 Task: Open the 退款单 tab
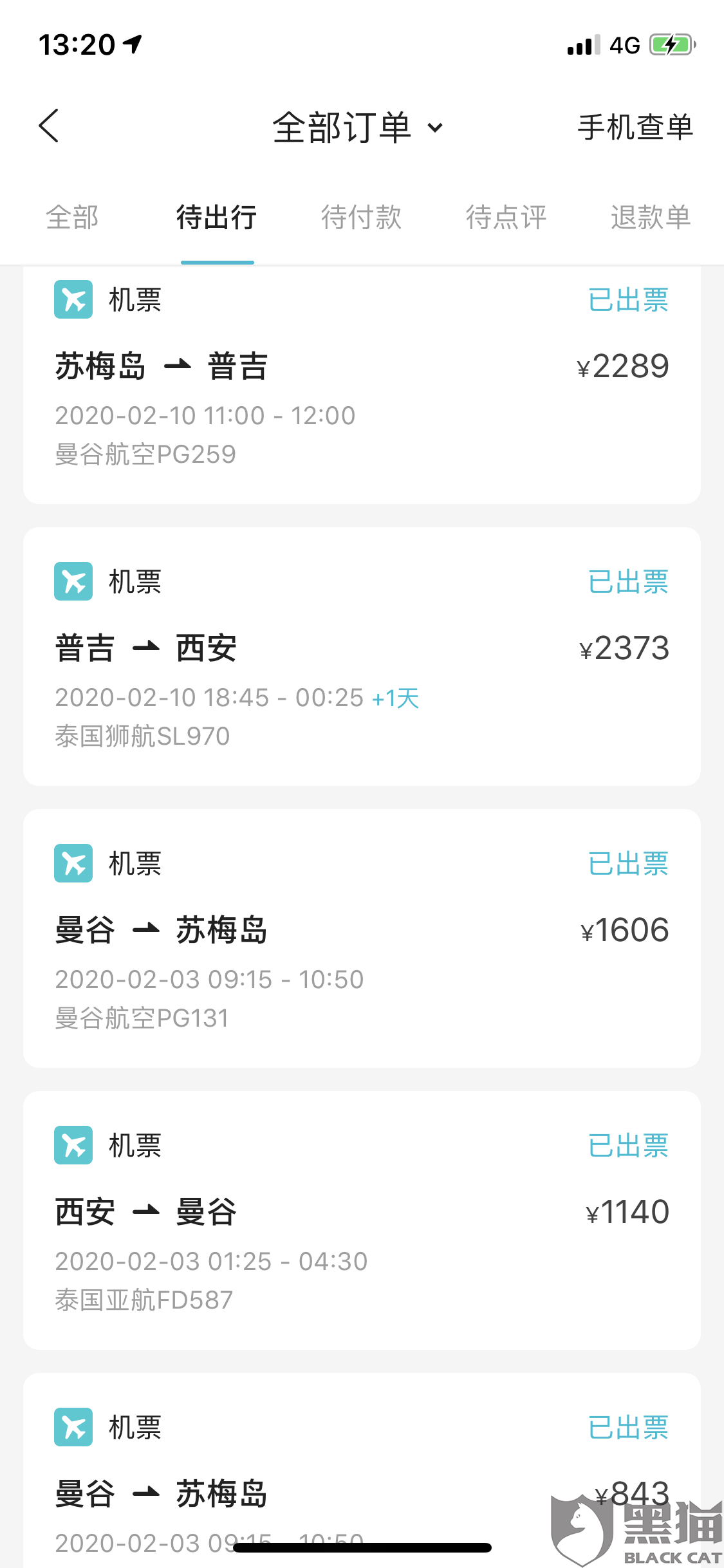point(650,218)
